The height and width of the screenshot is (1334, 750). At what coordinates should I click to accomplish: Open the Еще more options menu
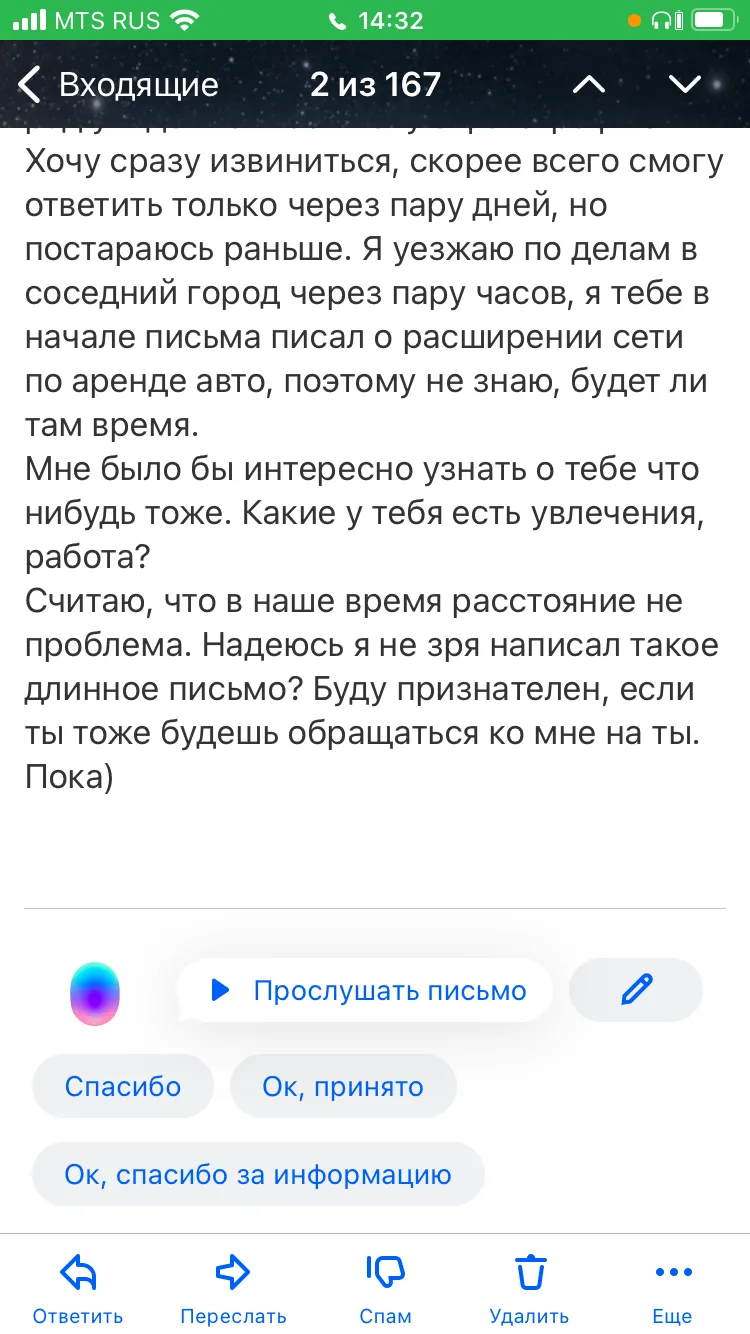[x=673, y=1288]
